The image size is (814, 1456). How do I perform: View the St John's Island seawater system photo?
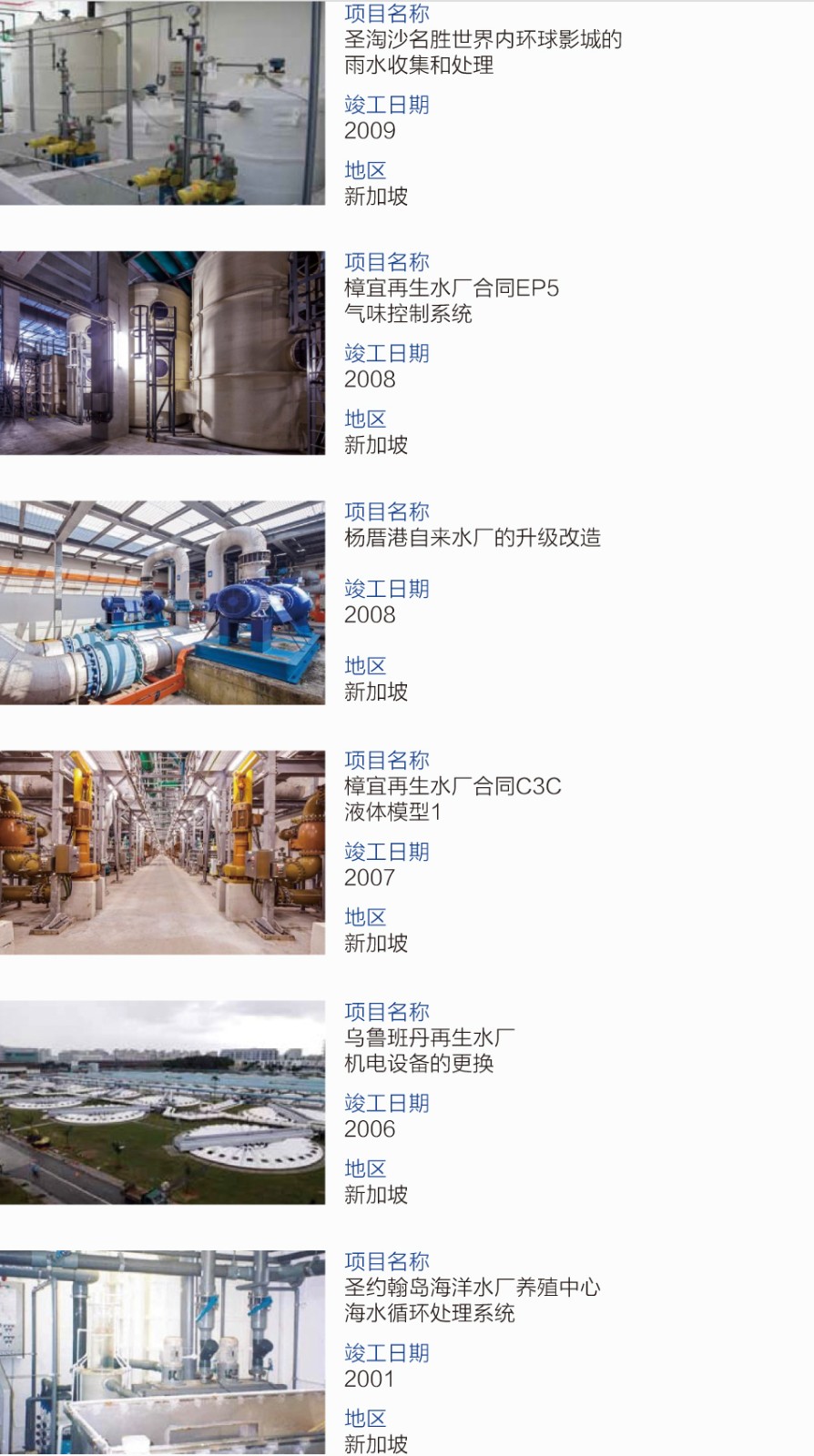(x=162, y=1352)
